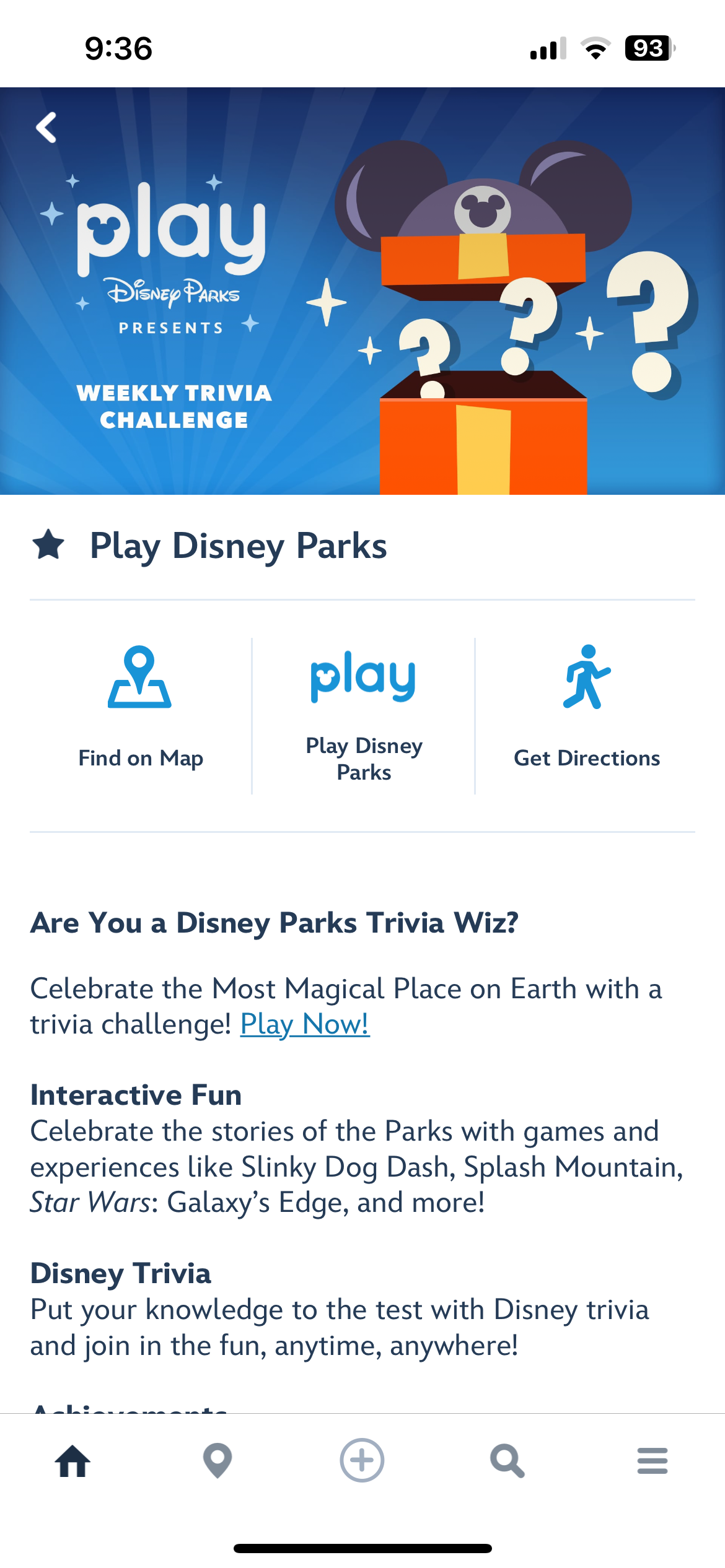Screen dimensions: 725x1568
Task: Open the map pin tab
Action: pos(217,1461)
